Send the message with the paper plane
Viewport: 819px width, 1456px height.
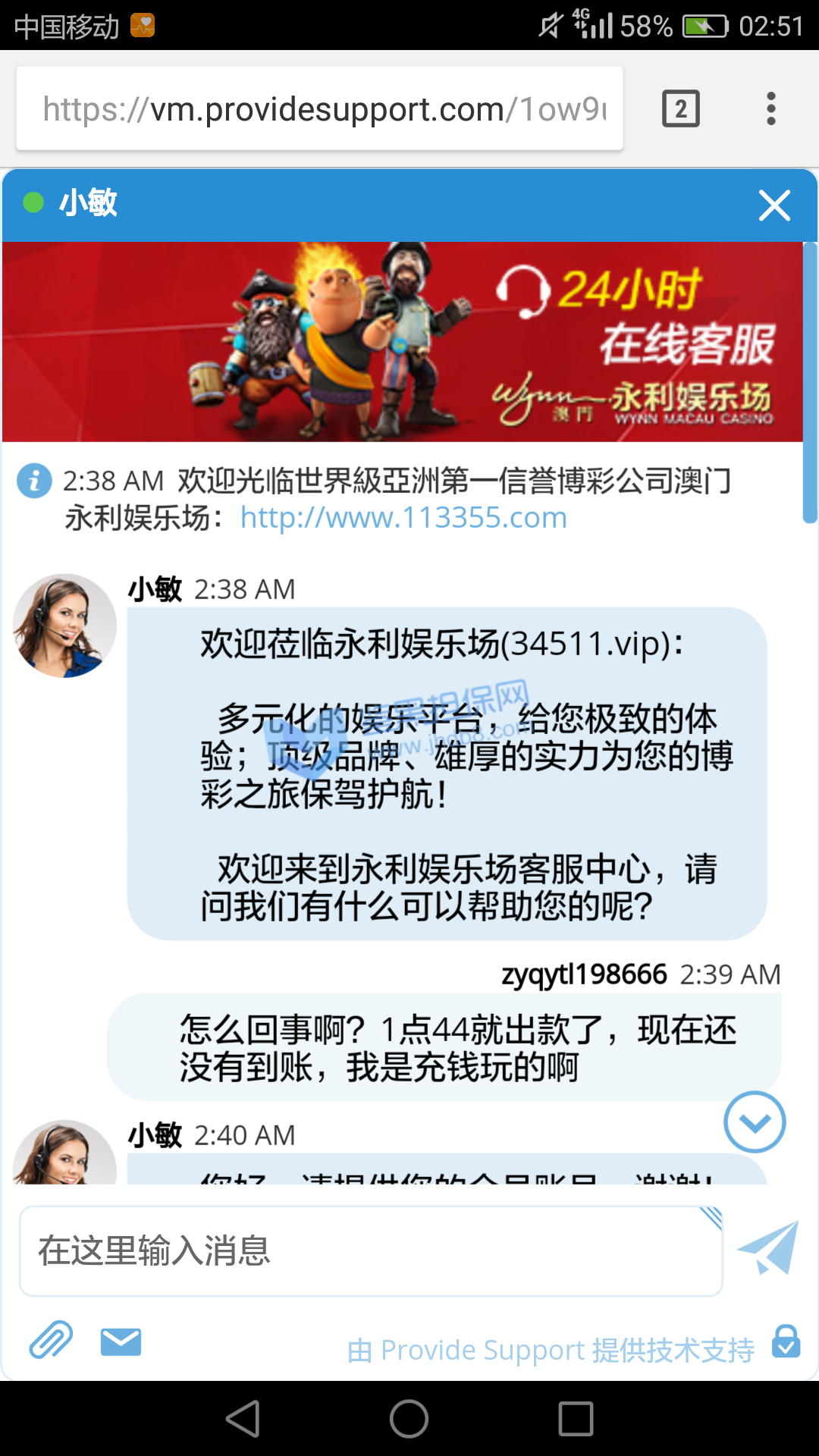768,1248
